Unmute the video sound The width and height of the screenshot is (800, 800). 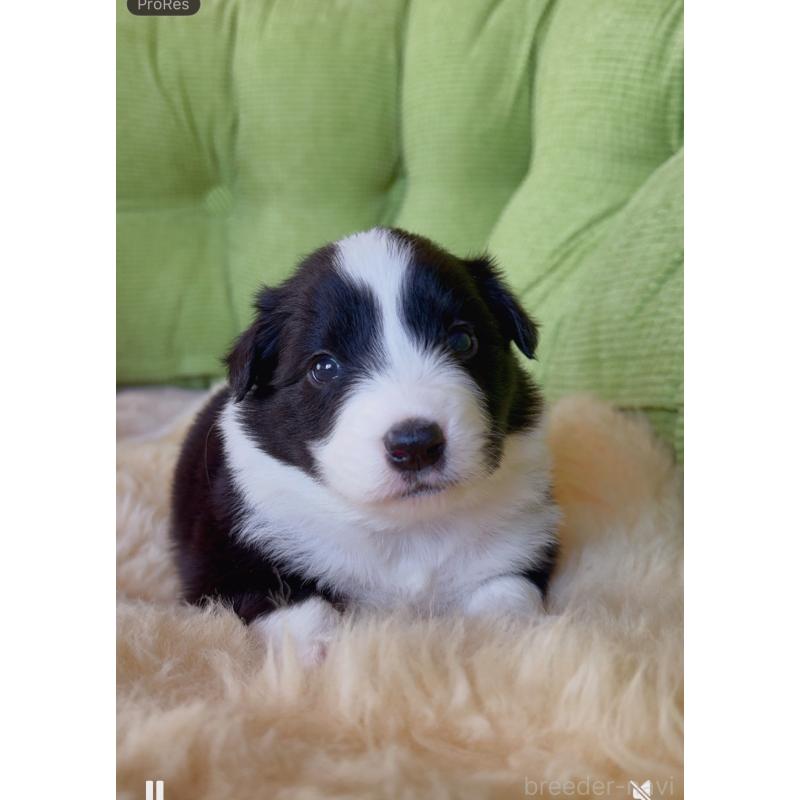(641, 789)
